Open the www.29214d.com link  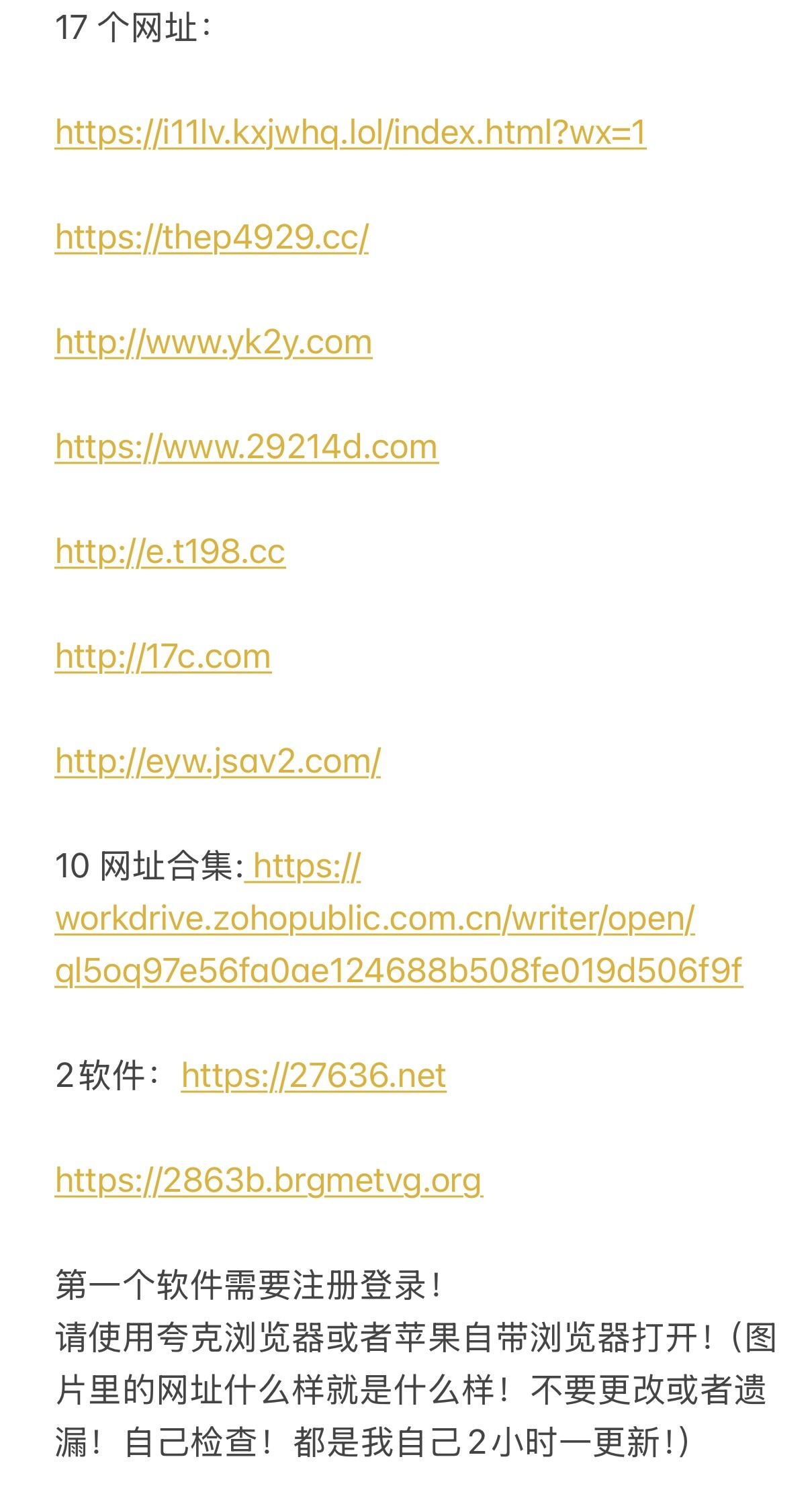point(246,447)
